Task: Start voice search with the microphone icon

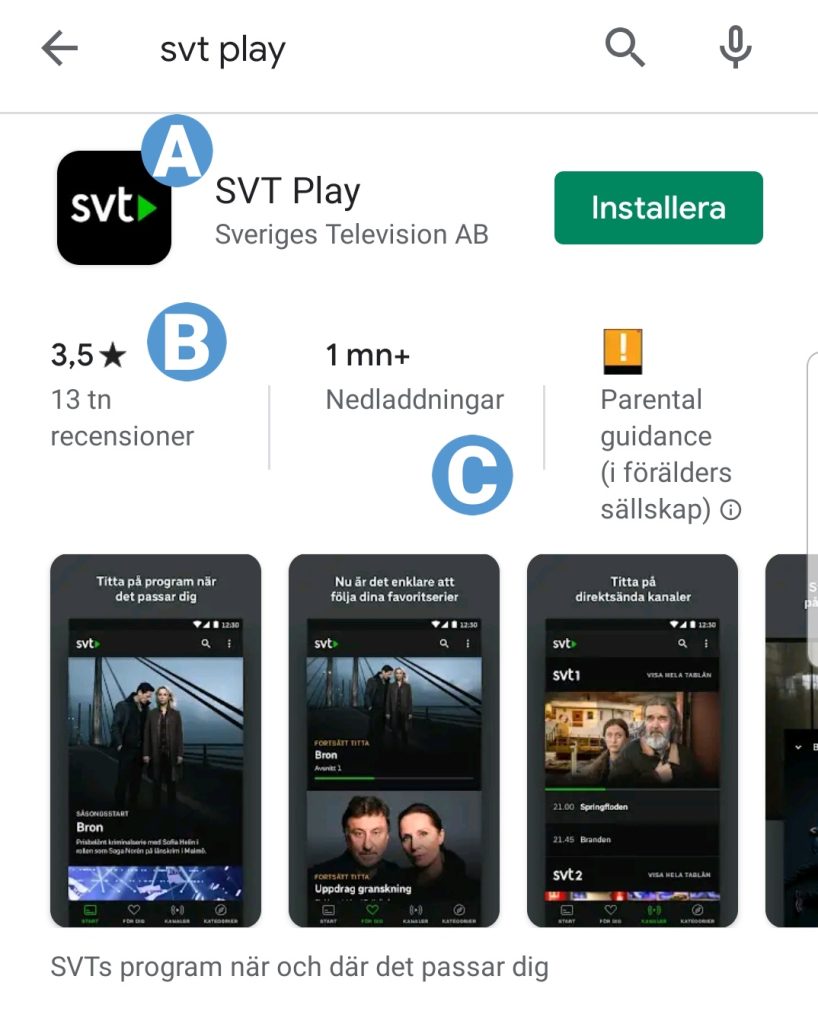Action: pyautogui.click(x=733, y=46)
